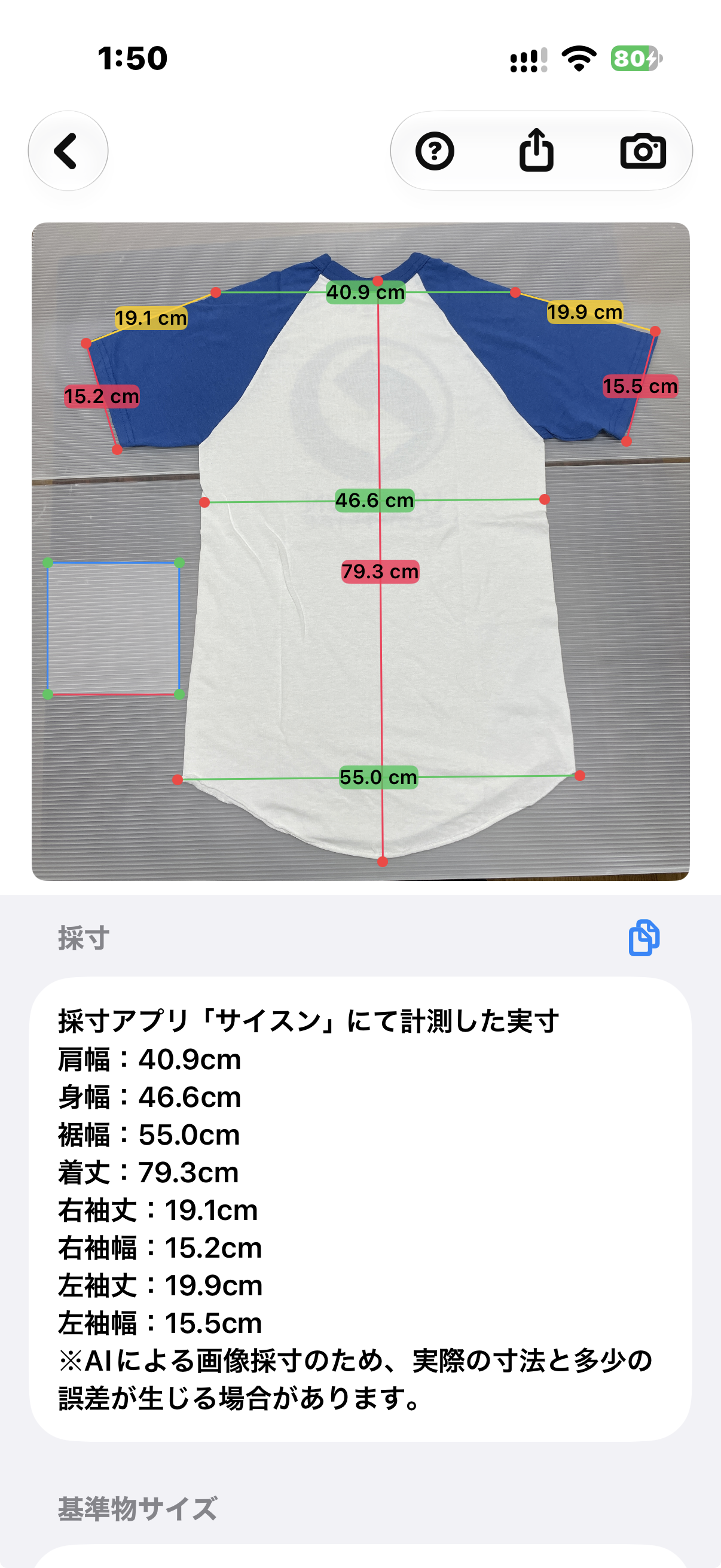This screenshot has width=721, height=1568.
Task: Open the help question mark
Action: click(435, 150)
